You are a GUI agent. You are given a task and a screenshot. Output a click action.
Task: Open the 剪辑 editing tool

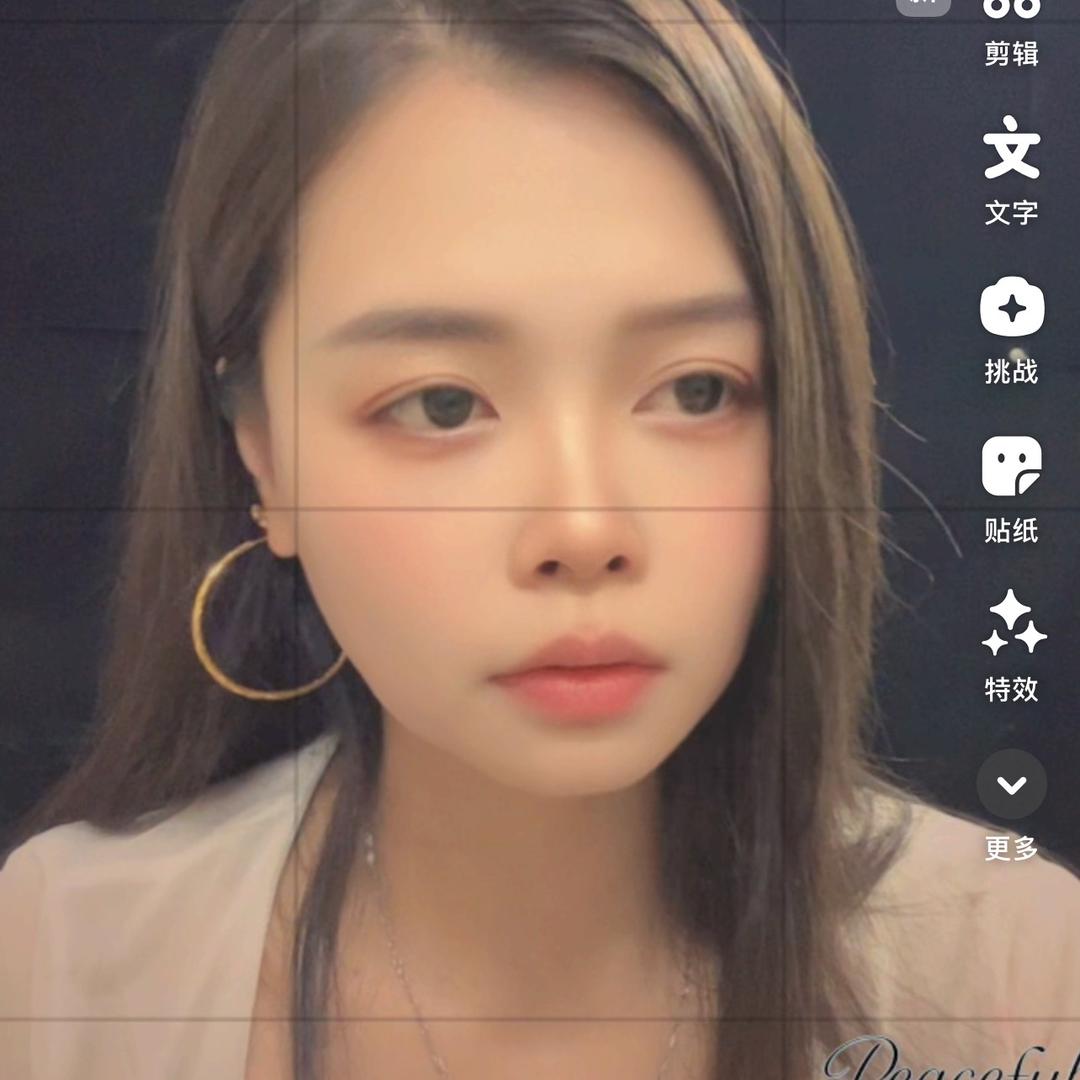1011,31
